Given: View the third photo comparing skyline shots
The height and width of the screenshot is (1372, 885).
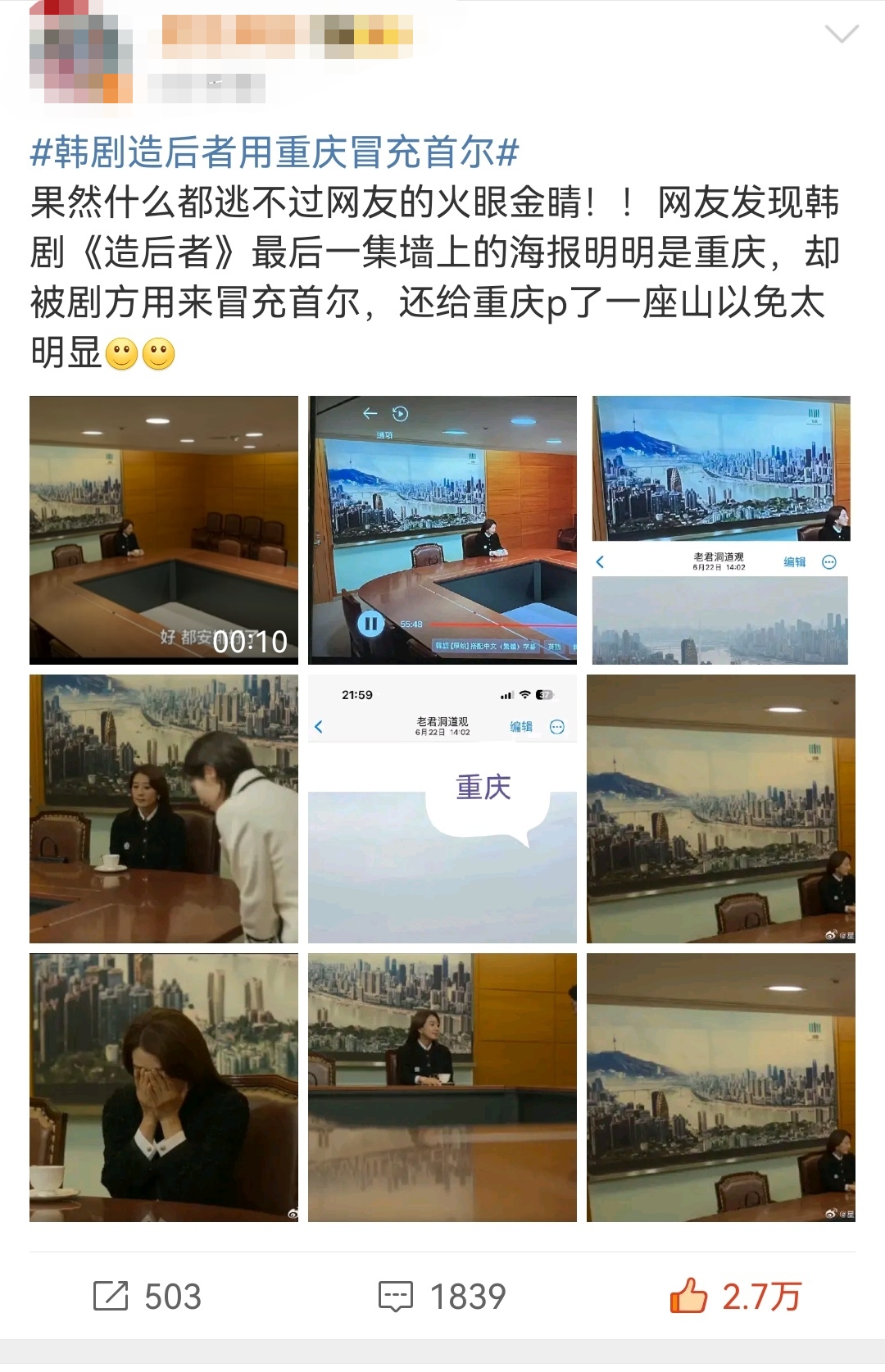Looking at the screenshot, I should point(721,529).
